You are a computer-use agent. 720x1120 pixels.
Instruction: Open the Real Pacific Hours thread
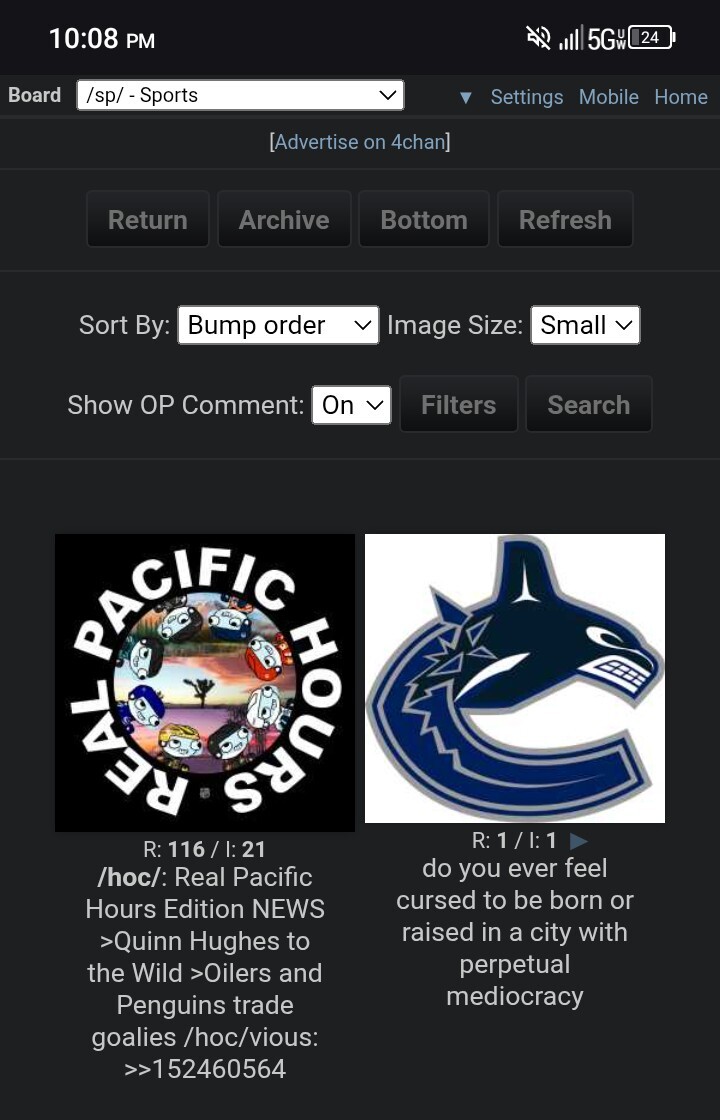click(x=205, y=682)
